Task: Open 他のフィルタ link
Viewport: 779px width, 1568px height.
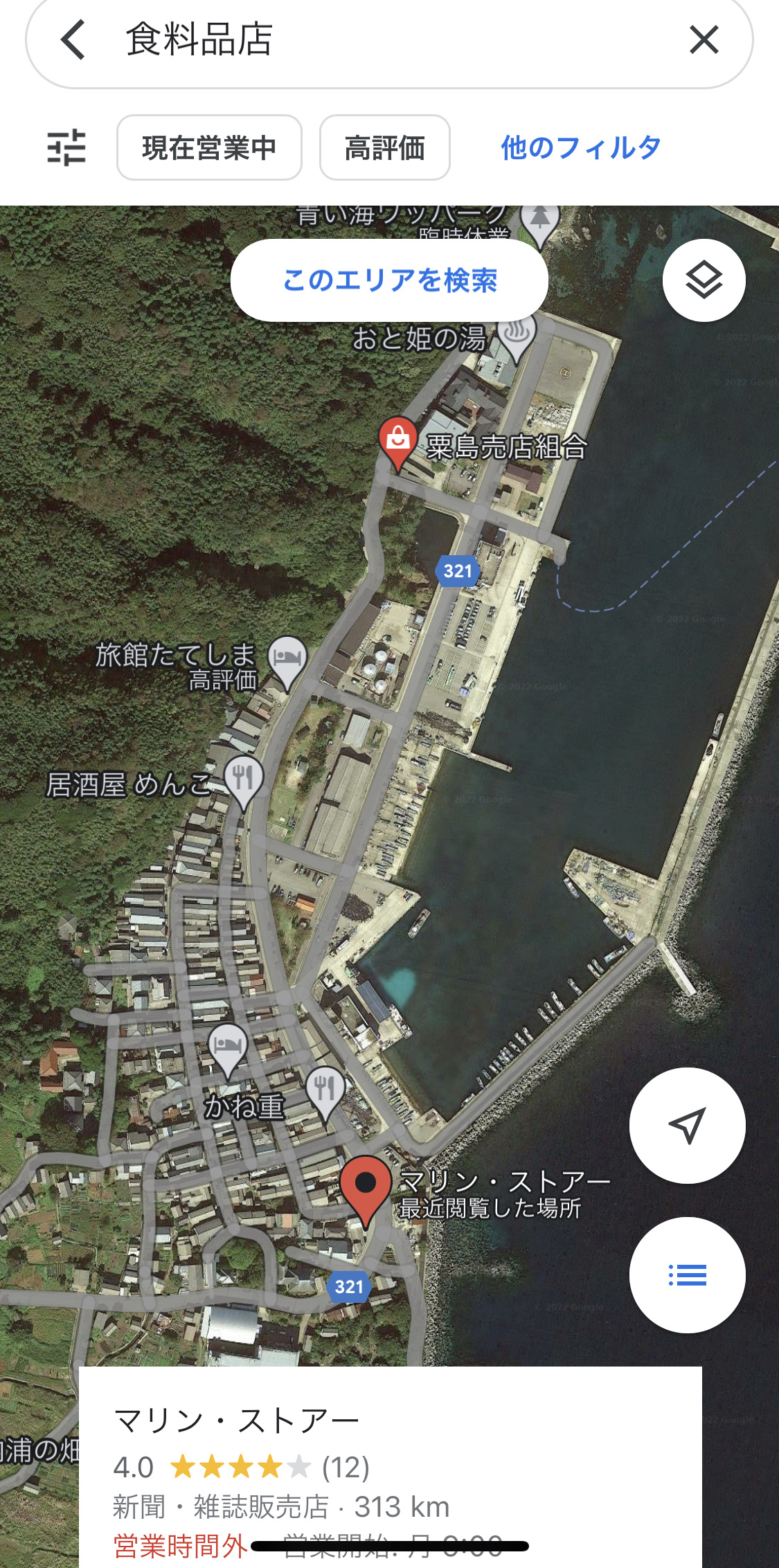Action: click(581, 147)
